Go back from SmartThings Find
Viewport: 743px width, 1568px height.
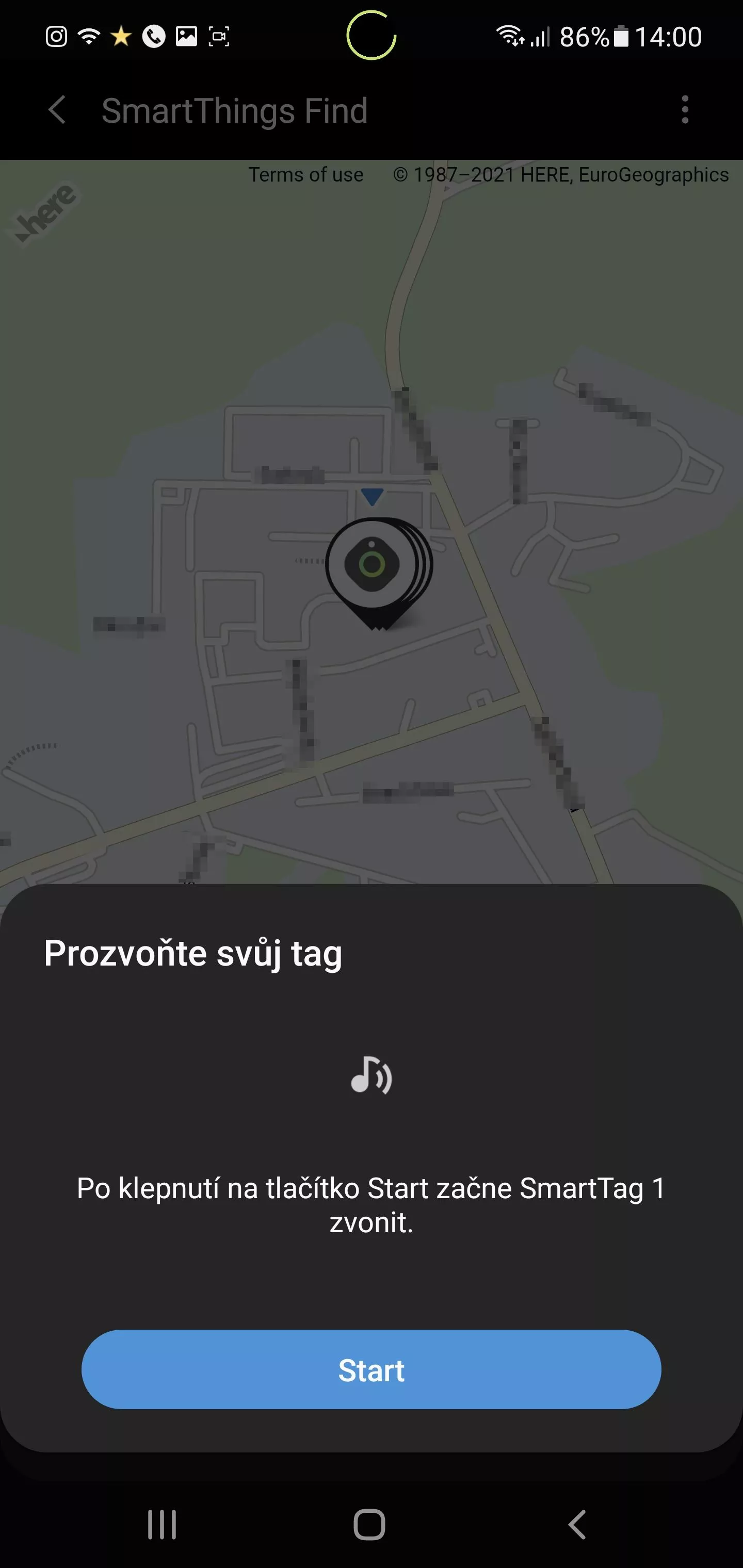click(x=57, y=110)
